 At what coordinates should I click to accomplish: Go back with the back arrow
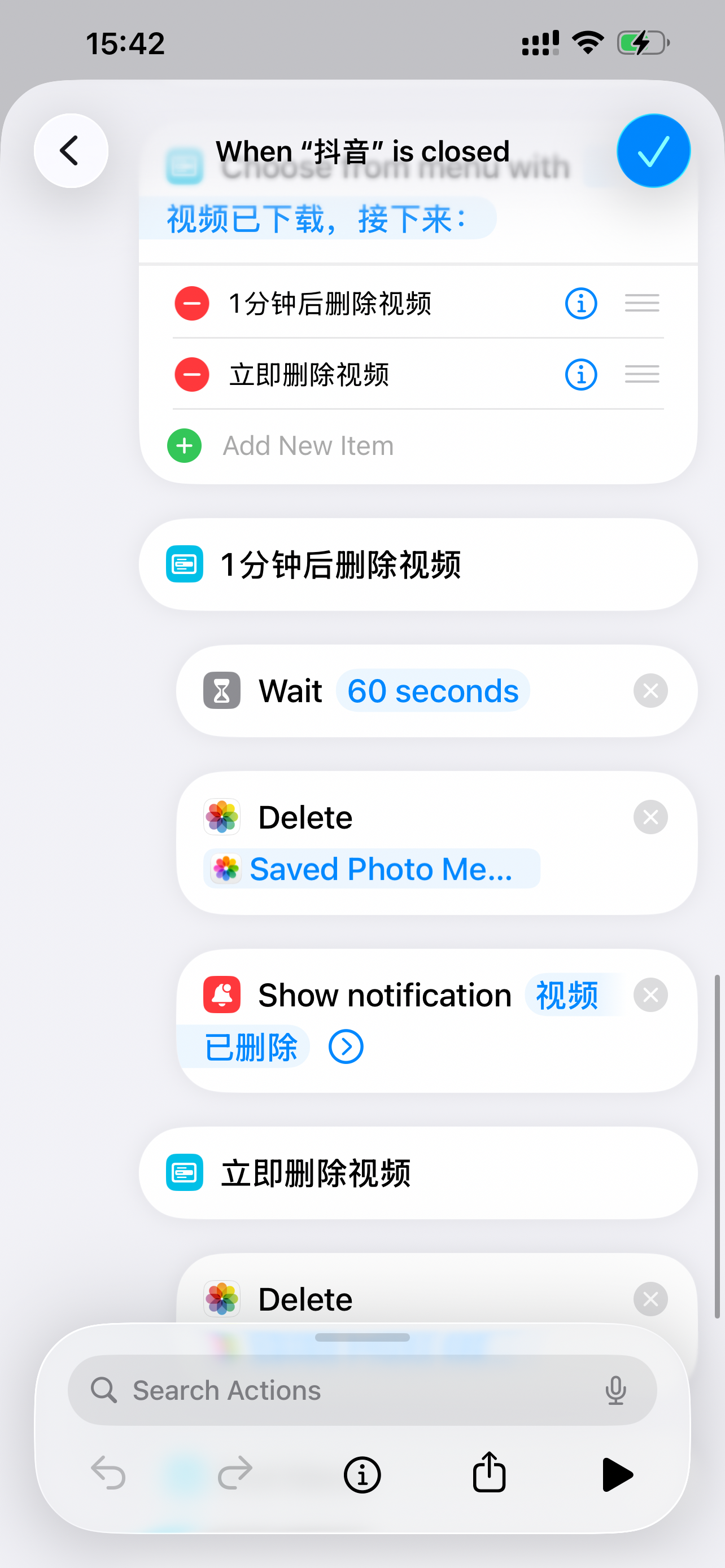[71, 150]
